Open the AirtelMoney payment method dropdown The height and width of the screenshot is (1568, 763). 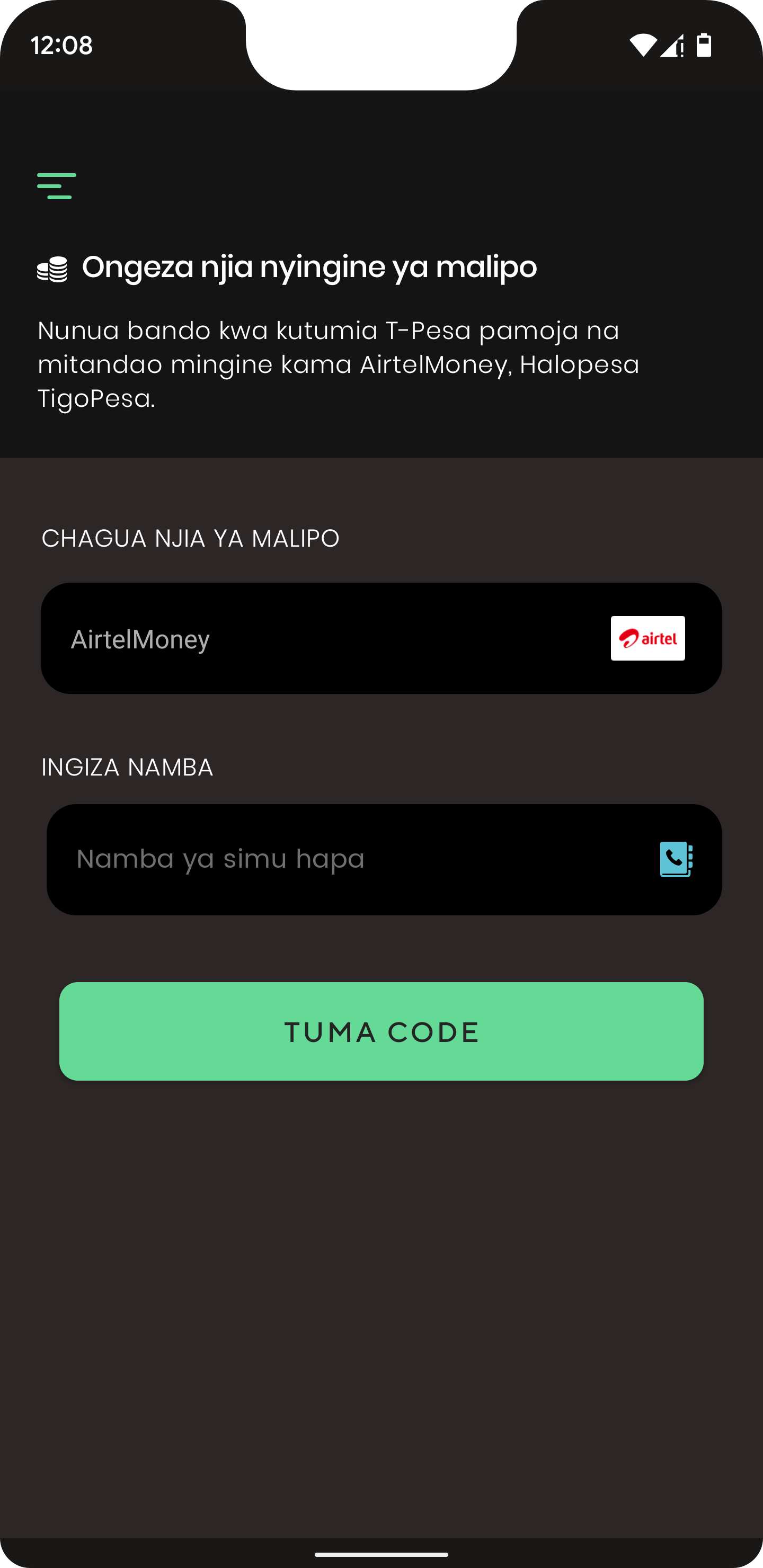(x=381, y=638)
